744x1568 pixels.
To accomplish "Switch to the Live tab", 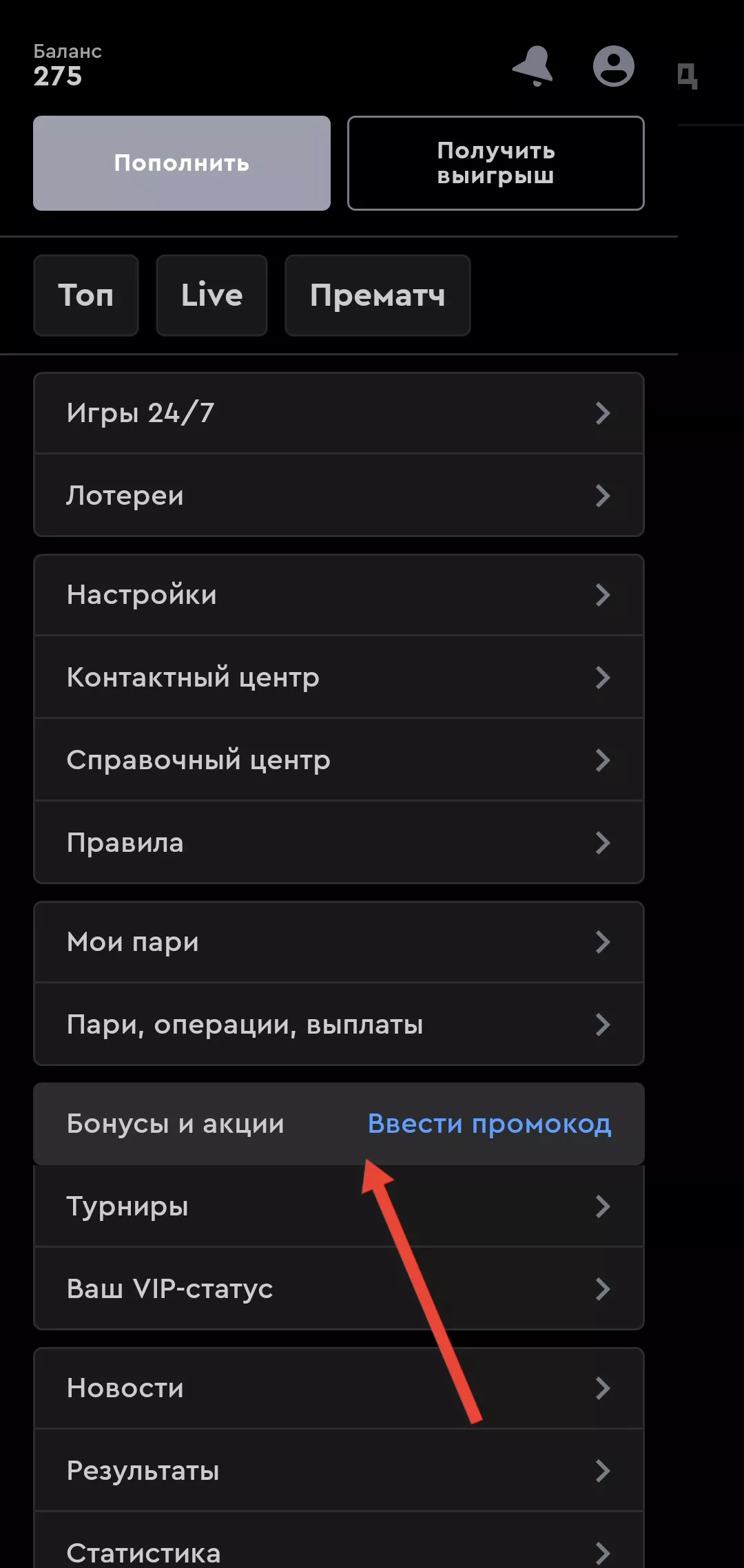I will click(x=211, y=295).
